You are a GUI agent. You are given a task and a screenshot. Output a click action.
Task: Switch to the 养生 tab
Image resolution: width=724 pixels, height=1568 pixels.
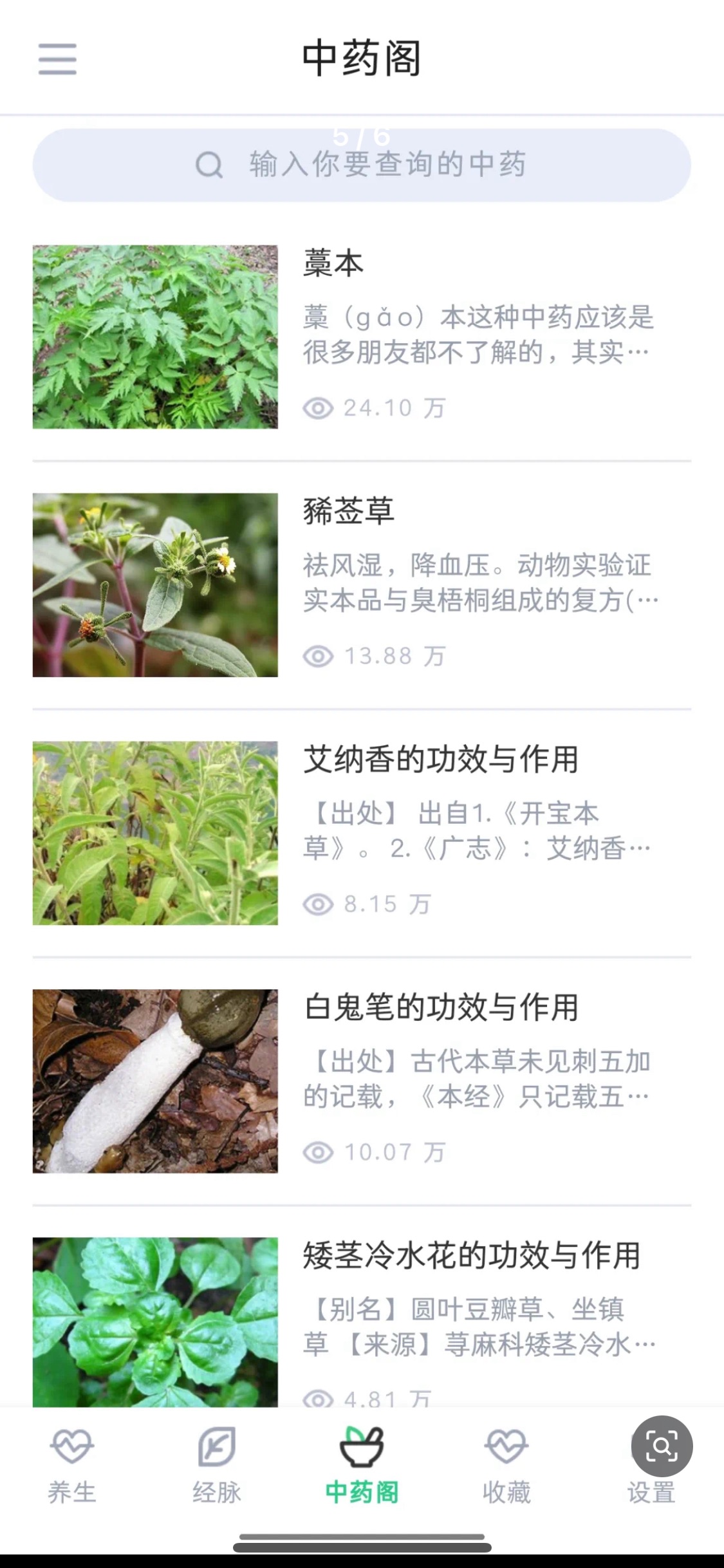(x=72, y=1468)
